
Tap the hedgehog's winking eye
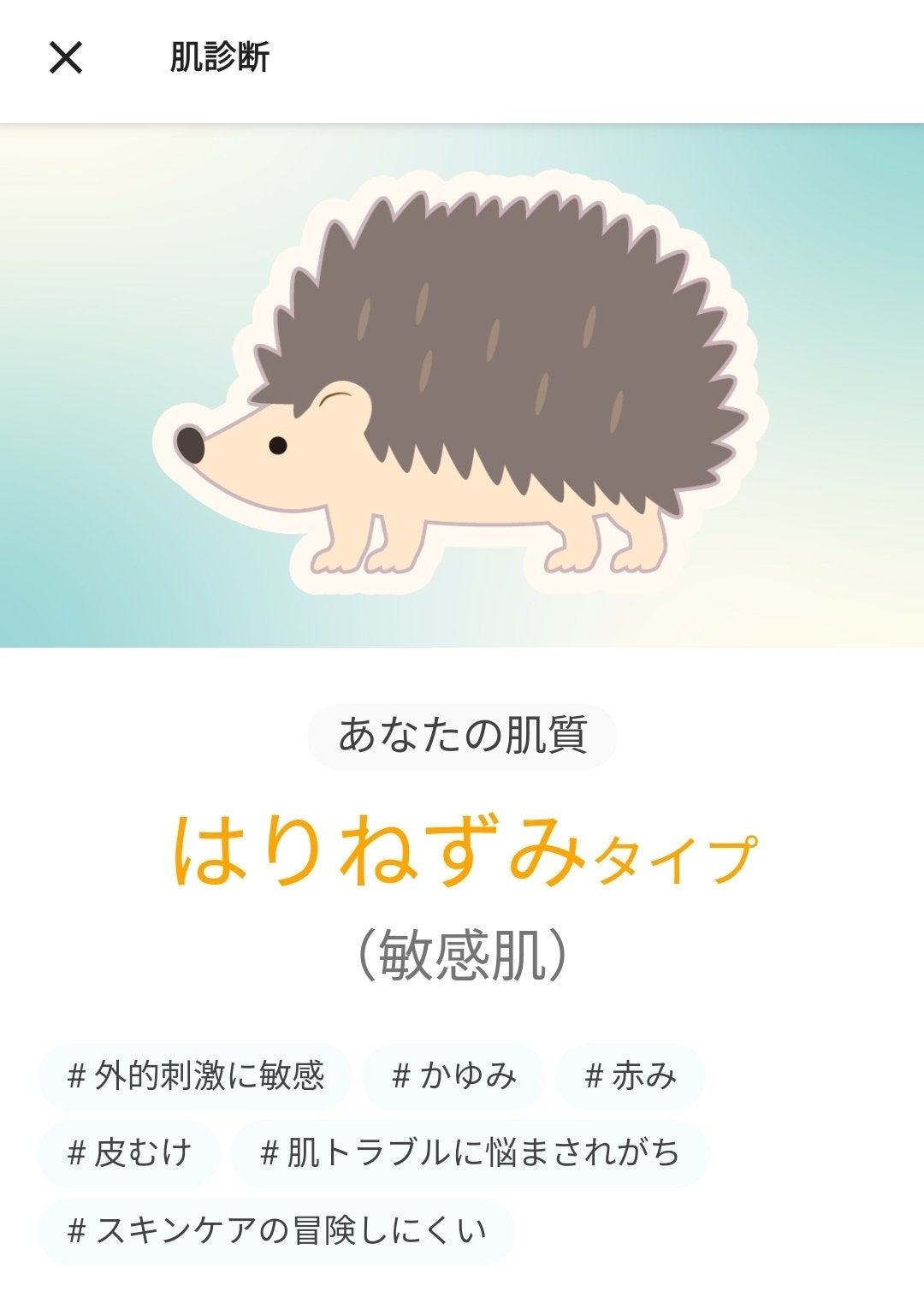334,398
